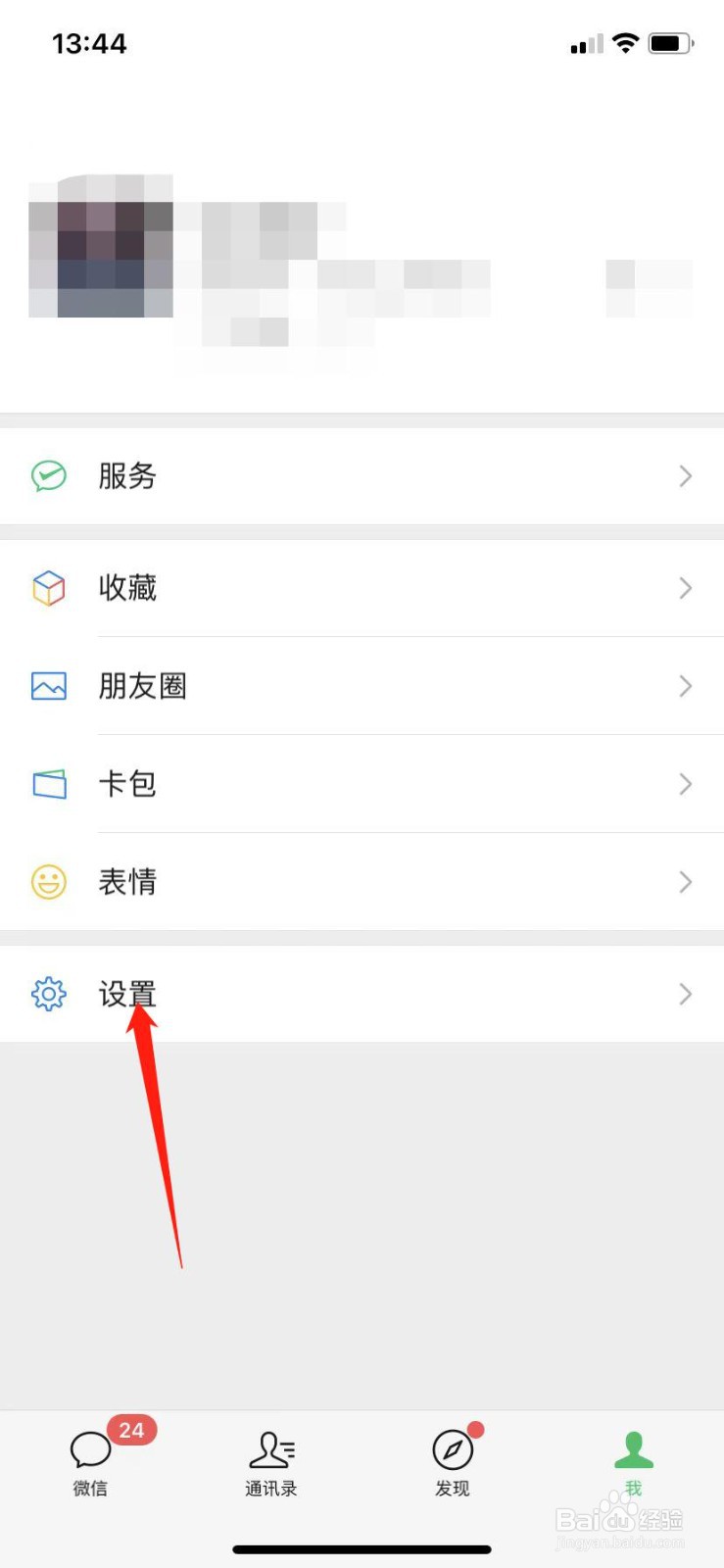Screen dimensions: 724x1568
Task: Select the 收藏 cube icon
Action: pyautogui.click(x=49, y=588)
